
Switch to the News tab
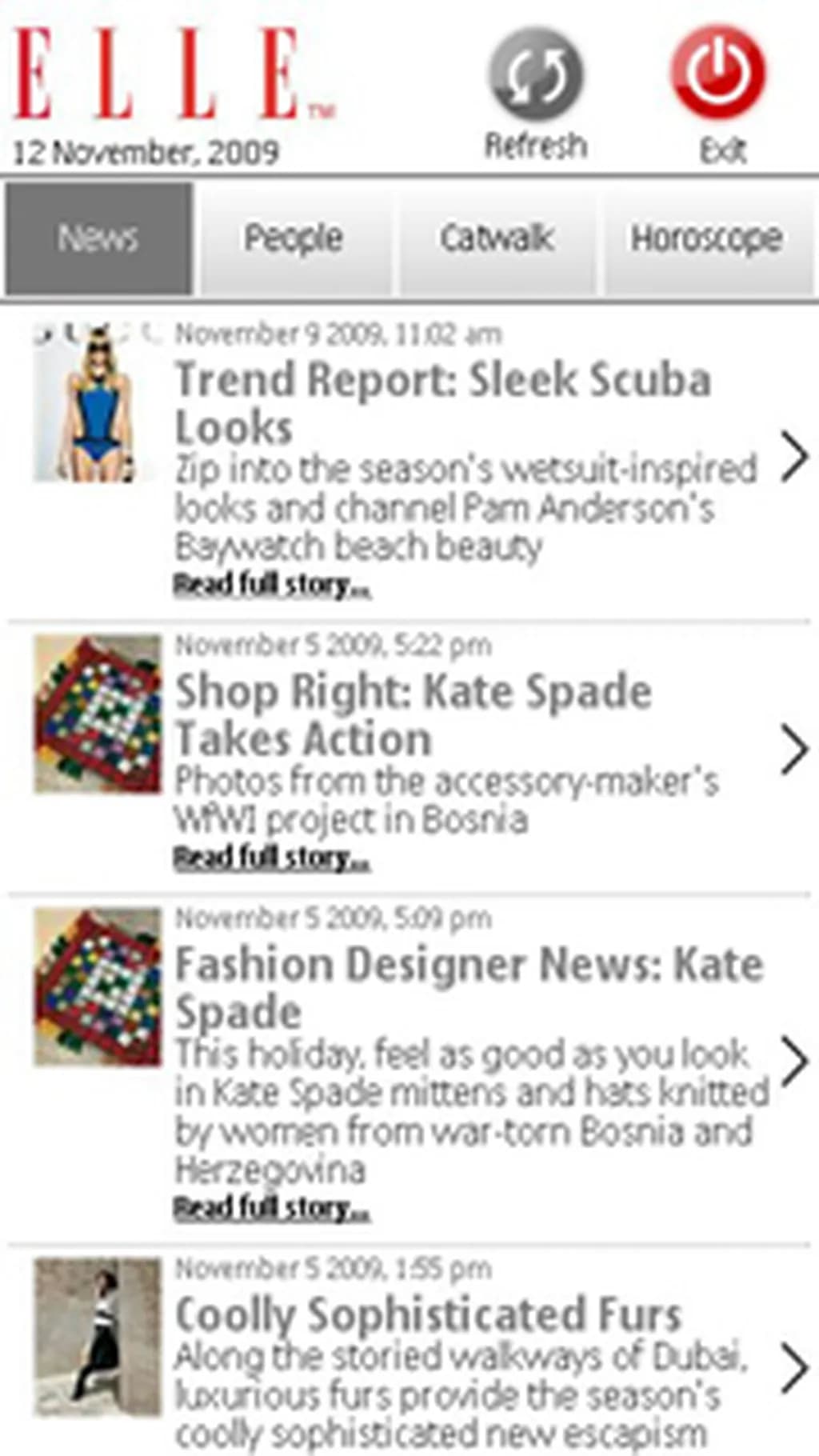coord(98,238)
